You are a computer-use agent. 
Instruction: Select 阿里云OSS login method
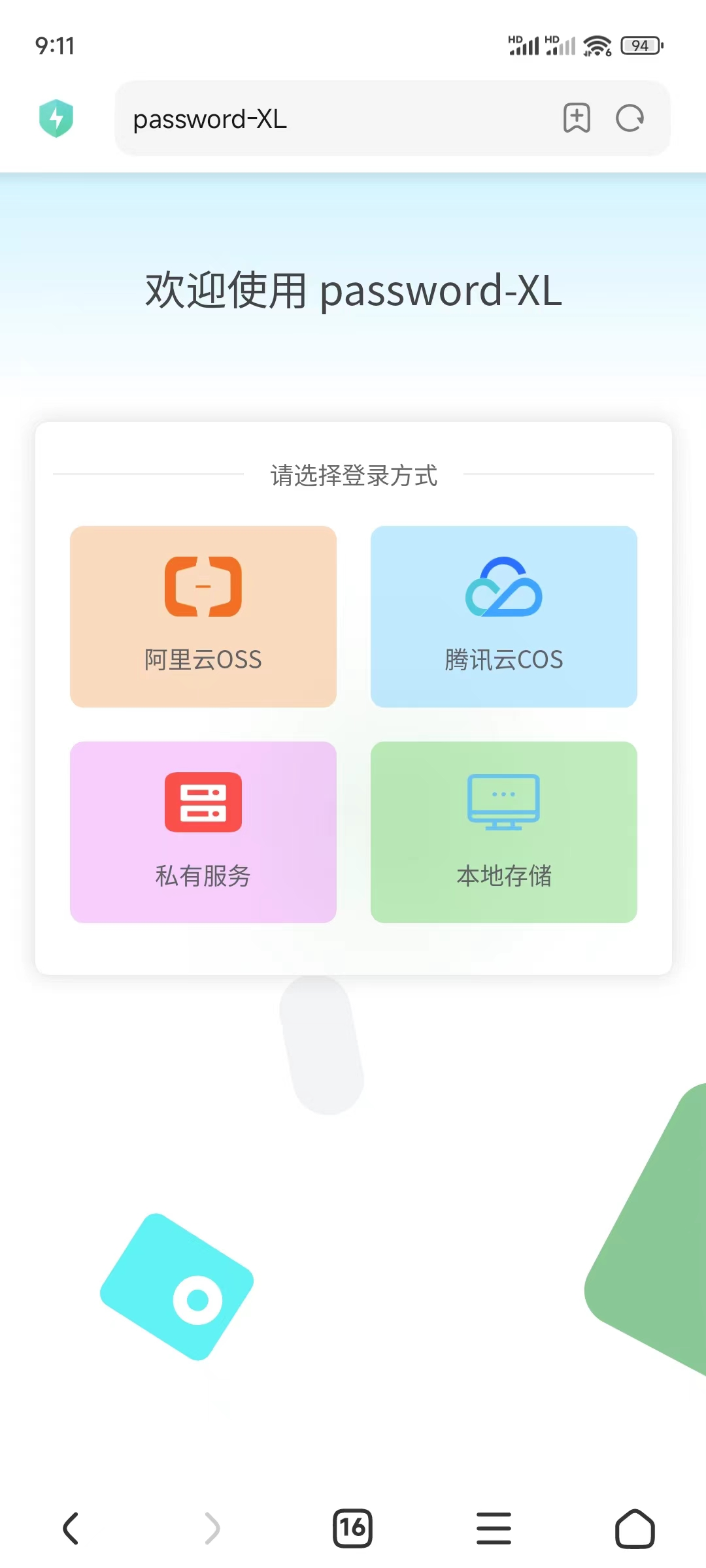click(x=203, y=616)
